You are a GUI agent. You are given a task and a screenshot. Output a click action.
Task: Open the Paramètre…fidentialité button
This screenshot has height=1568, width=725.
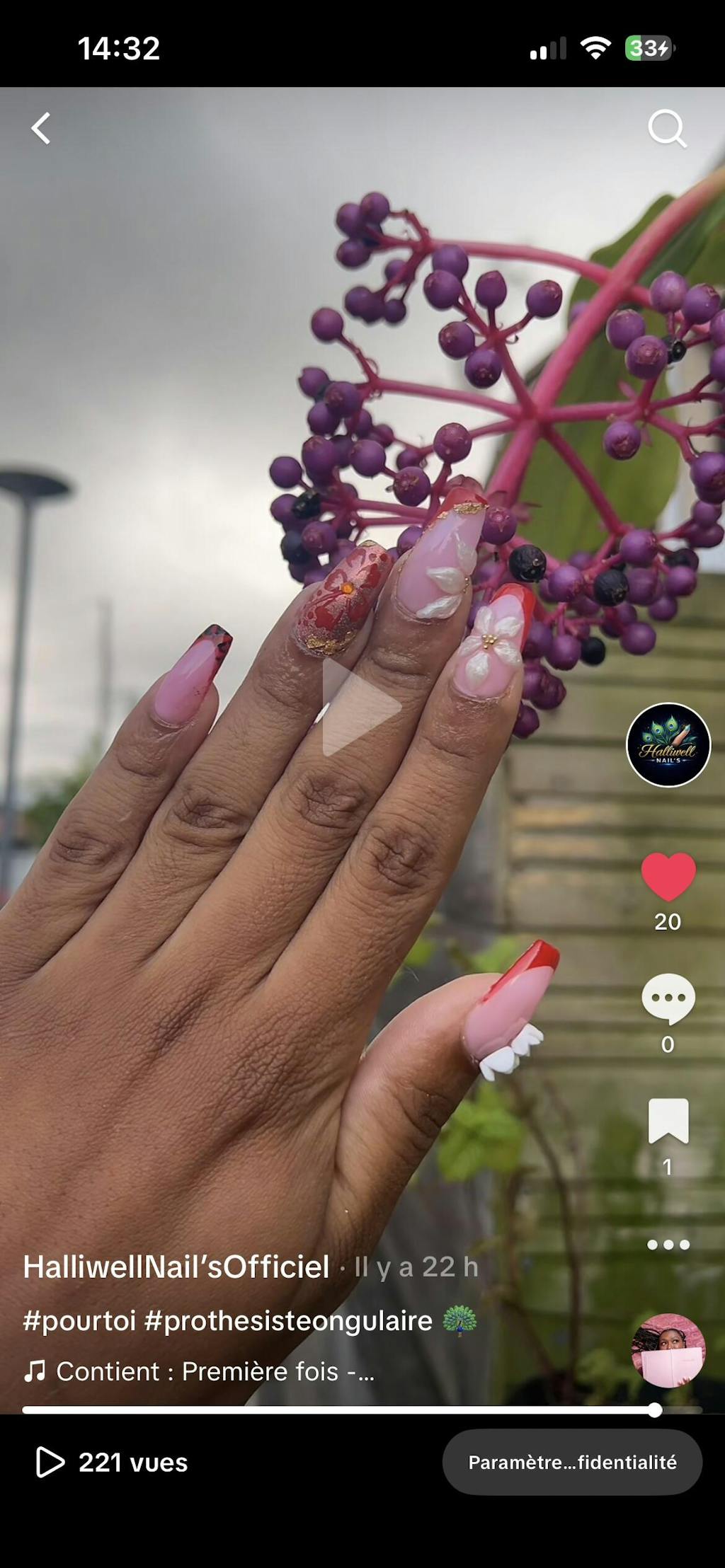[572, 1463]
